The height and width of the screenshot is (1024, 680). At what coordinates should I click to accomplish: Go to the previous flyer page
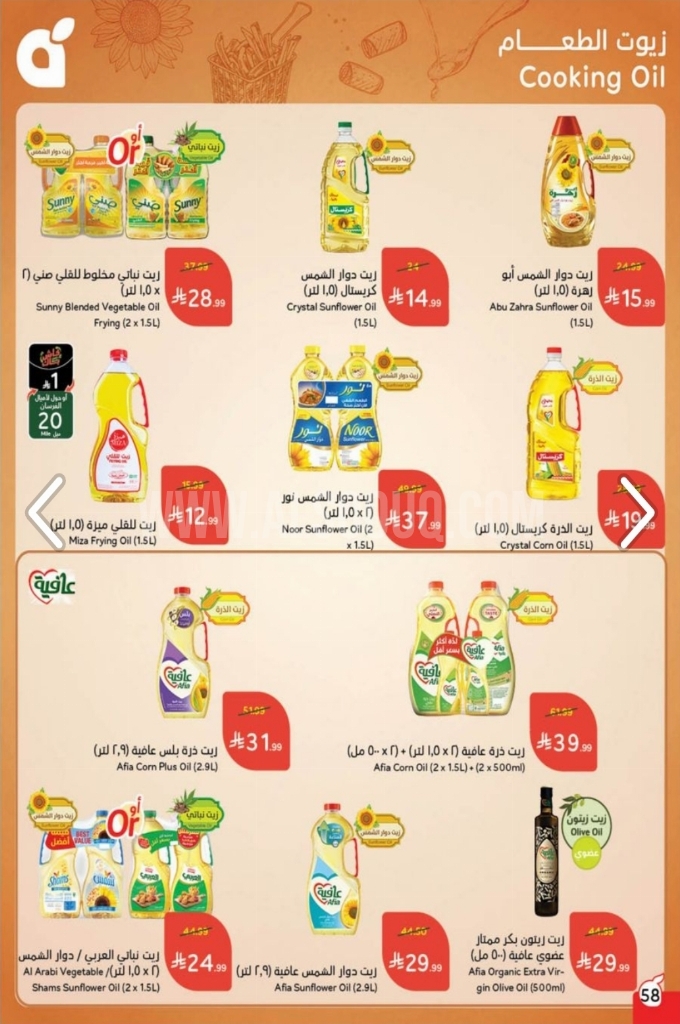coord(45,512)
